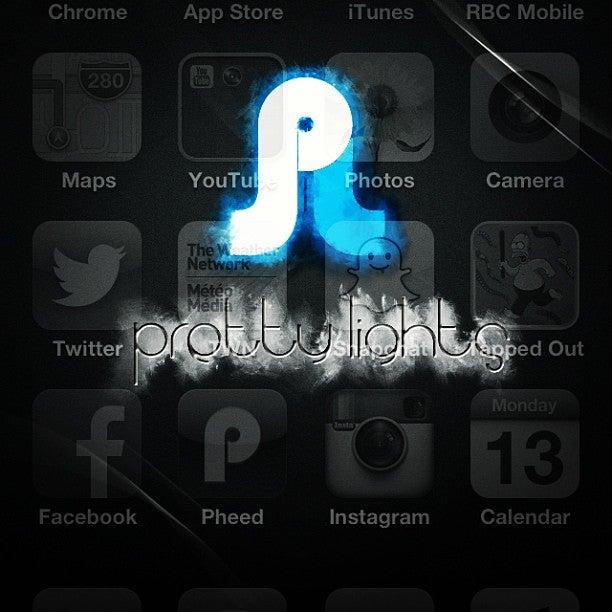Open the Twitter app
Screen dimensions: 612x612
[87, 275]
